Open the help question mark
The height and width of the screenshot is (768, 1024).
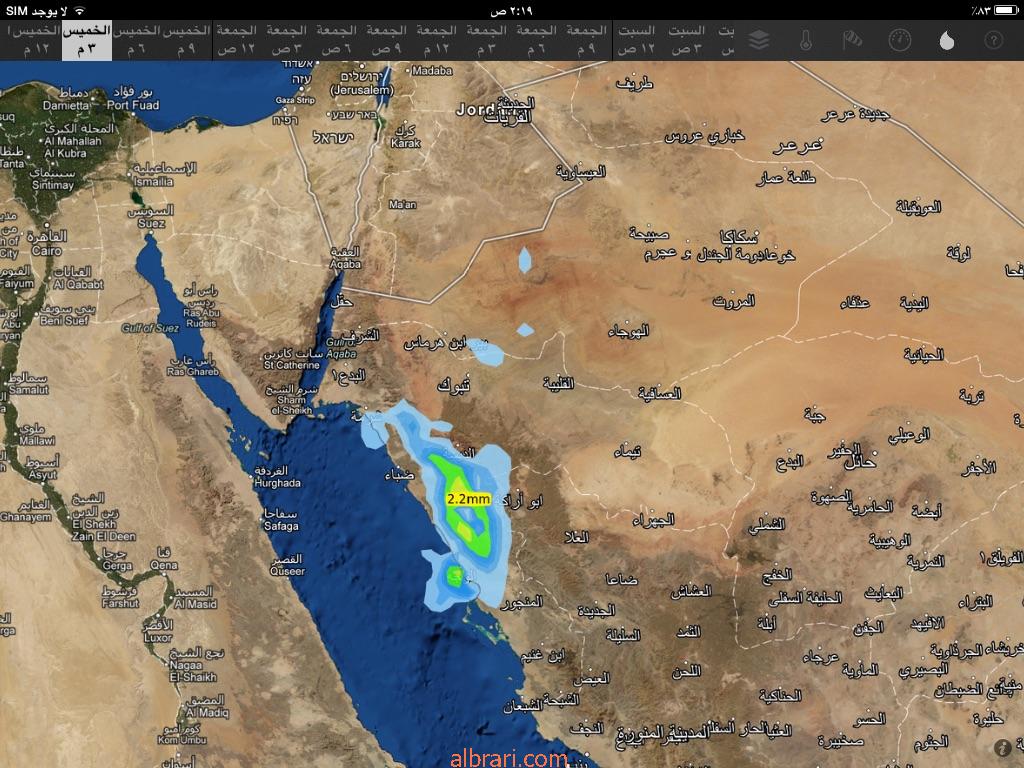pos(993,41)
